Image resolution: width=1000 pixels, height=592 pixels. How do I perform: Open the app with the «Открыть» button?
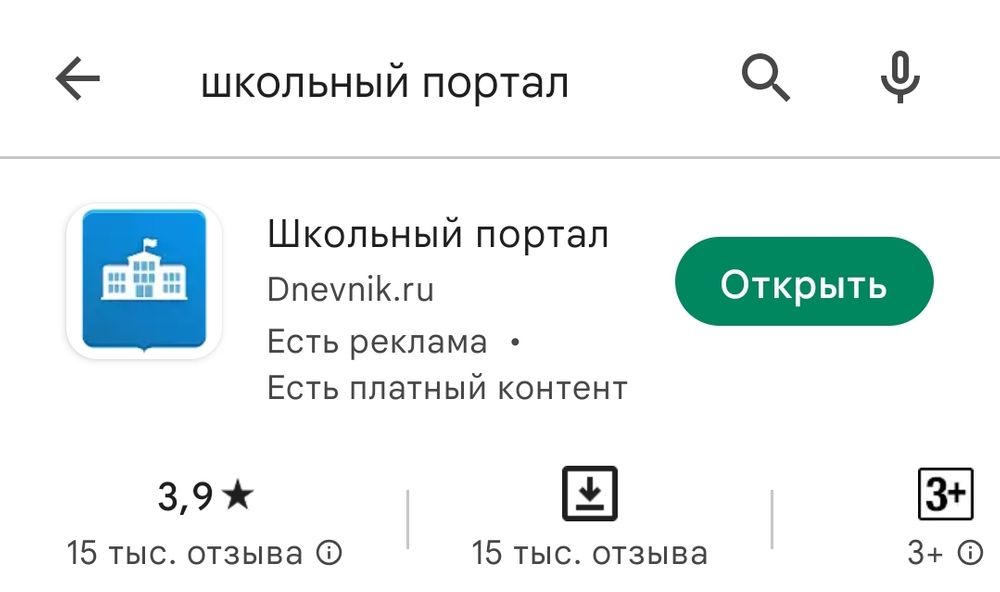point(804,284)
